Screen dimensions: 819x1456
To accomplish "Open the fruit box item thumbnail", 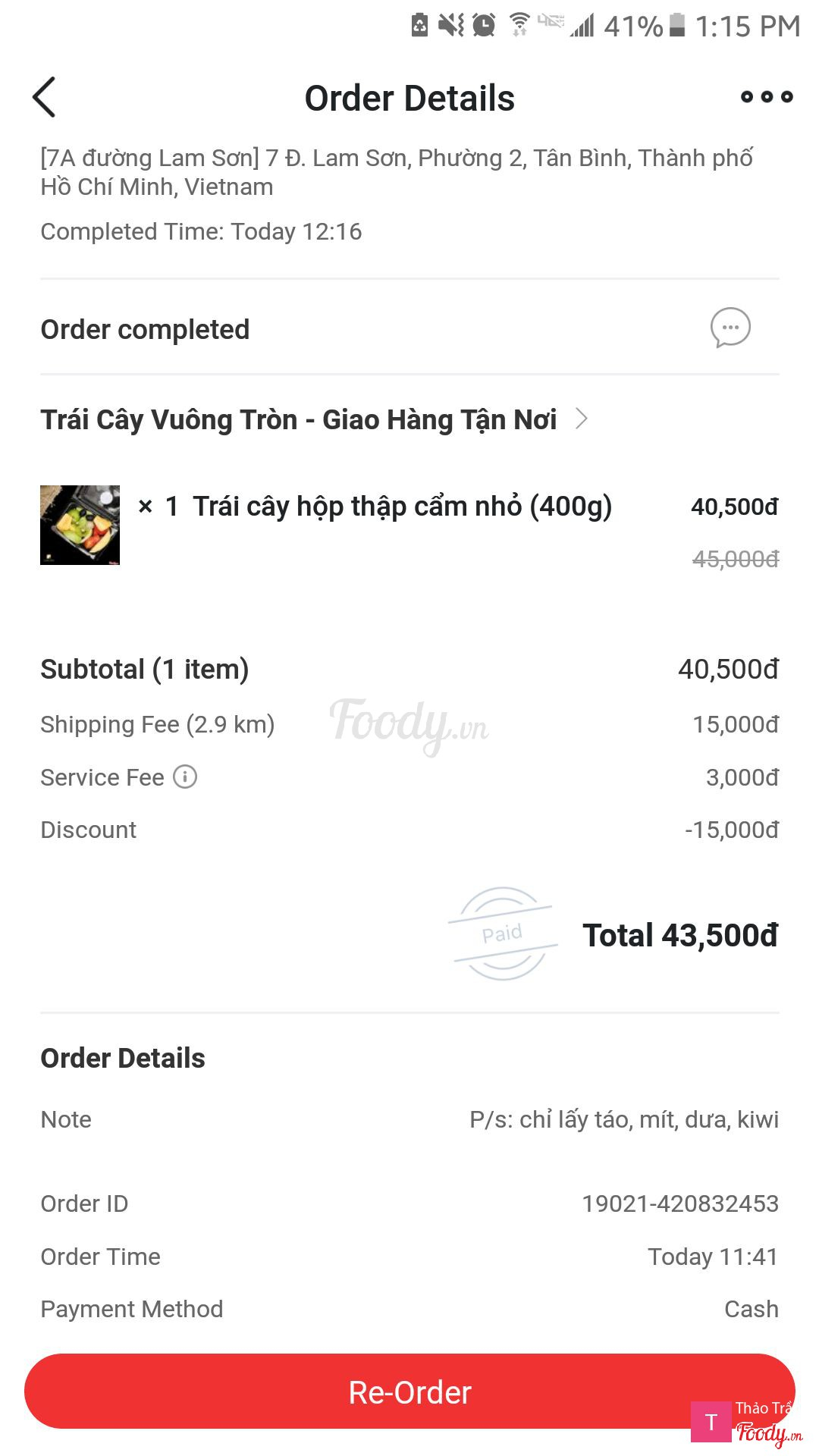I will pos(80,525).
